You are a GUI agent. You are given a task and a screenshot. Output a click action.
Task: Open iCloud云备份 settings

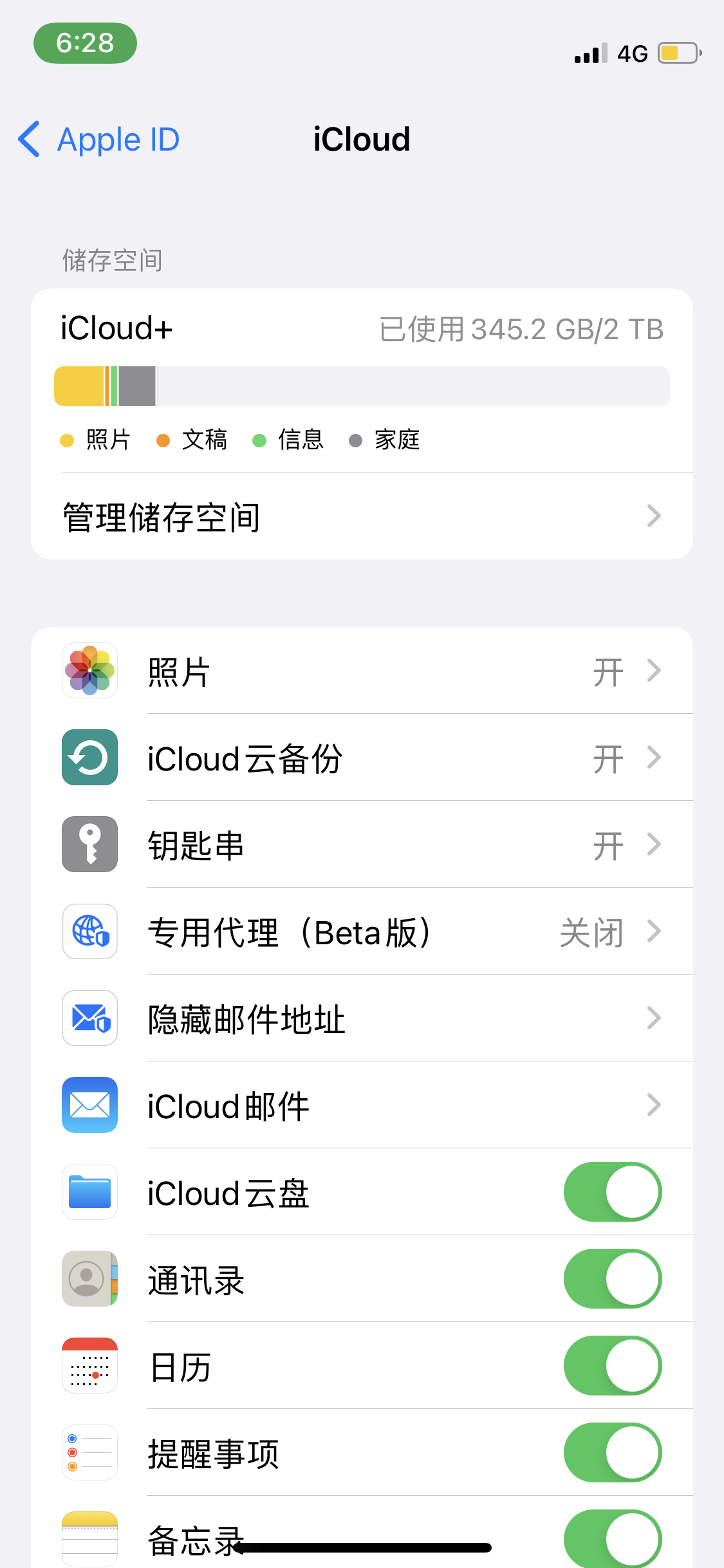point(360,758)
